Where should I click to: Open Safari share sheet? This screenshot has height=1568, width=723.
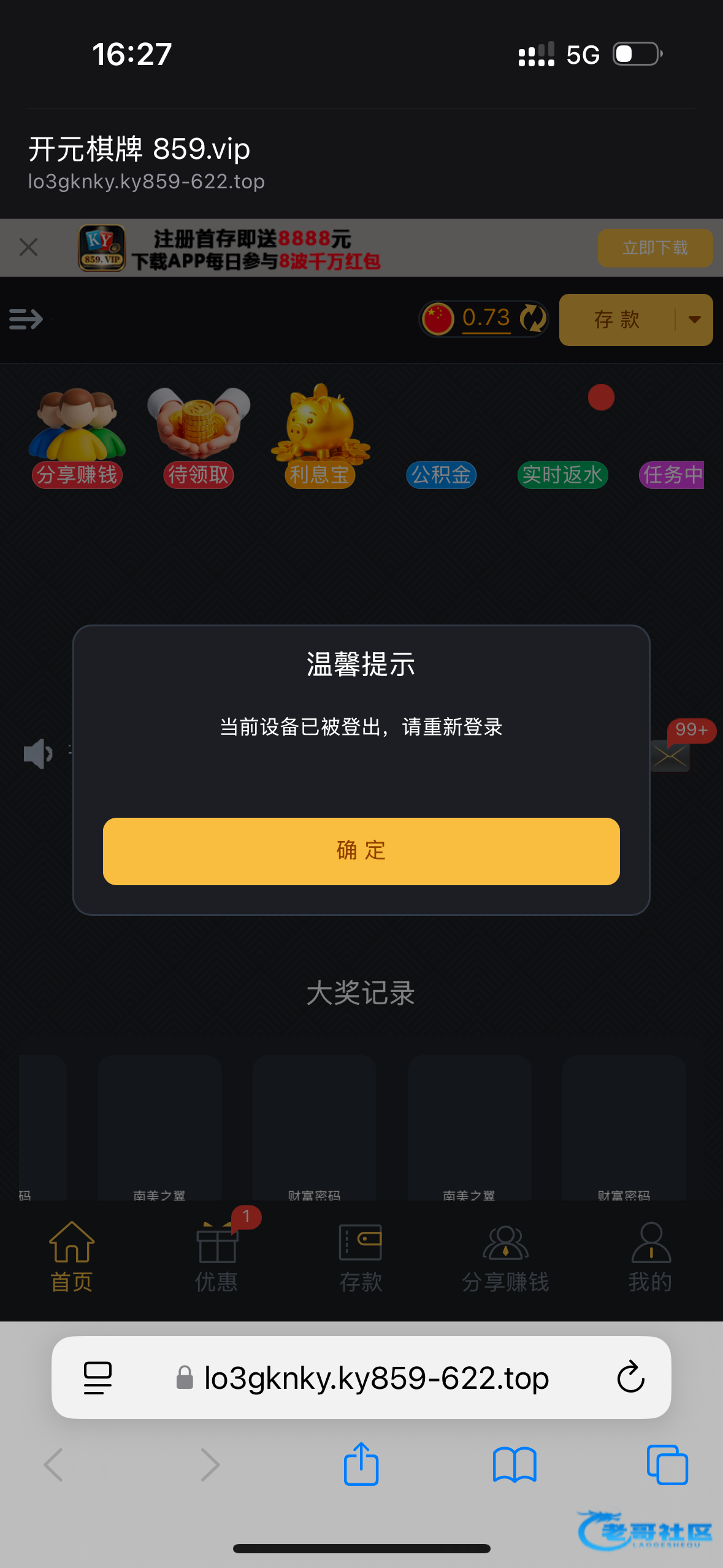click(x=361, y=1464)
